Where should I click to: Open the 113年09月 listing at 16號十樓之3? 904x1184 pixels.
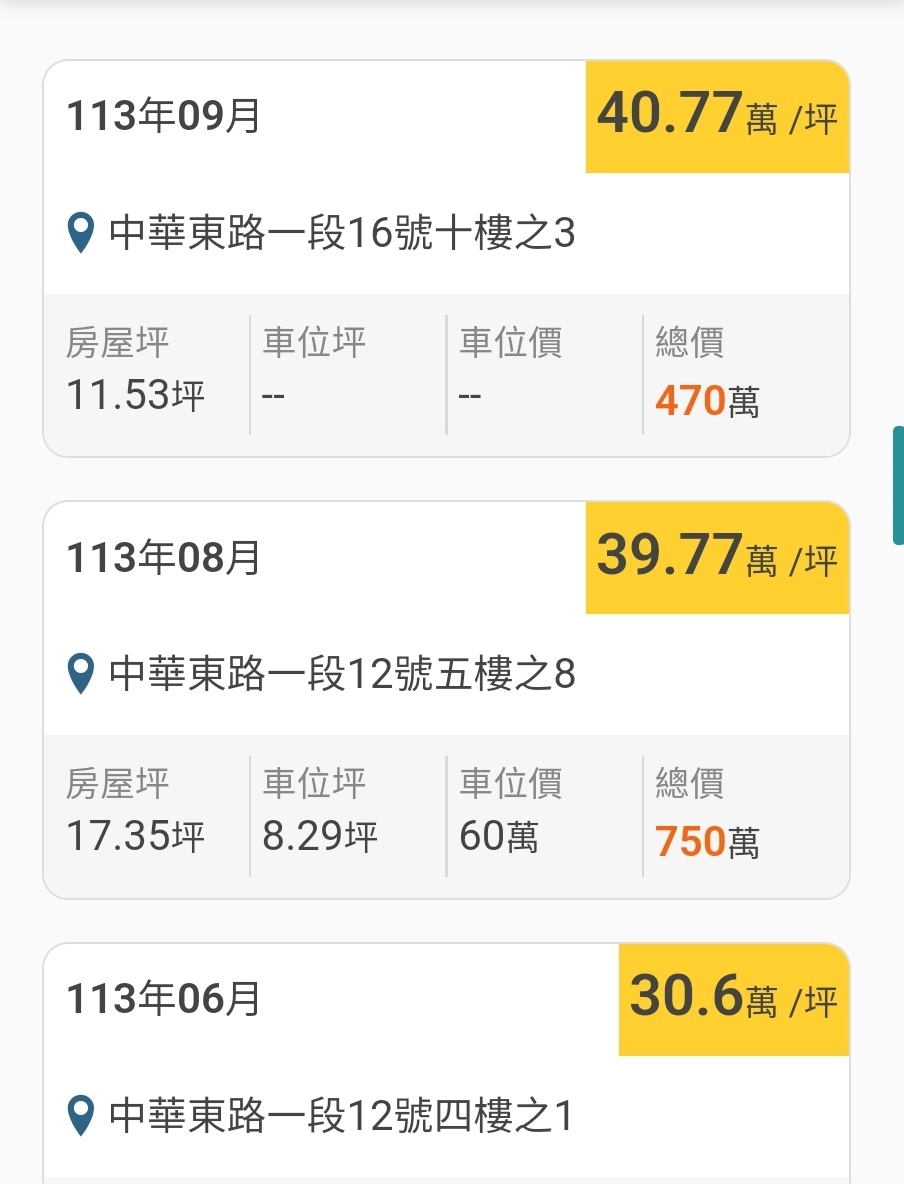[342, 234]
